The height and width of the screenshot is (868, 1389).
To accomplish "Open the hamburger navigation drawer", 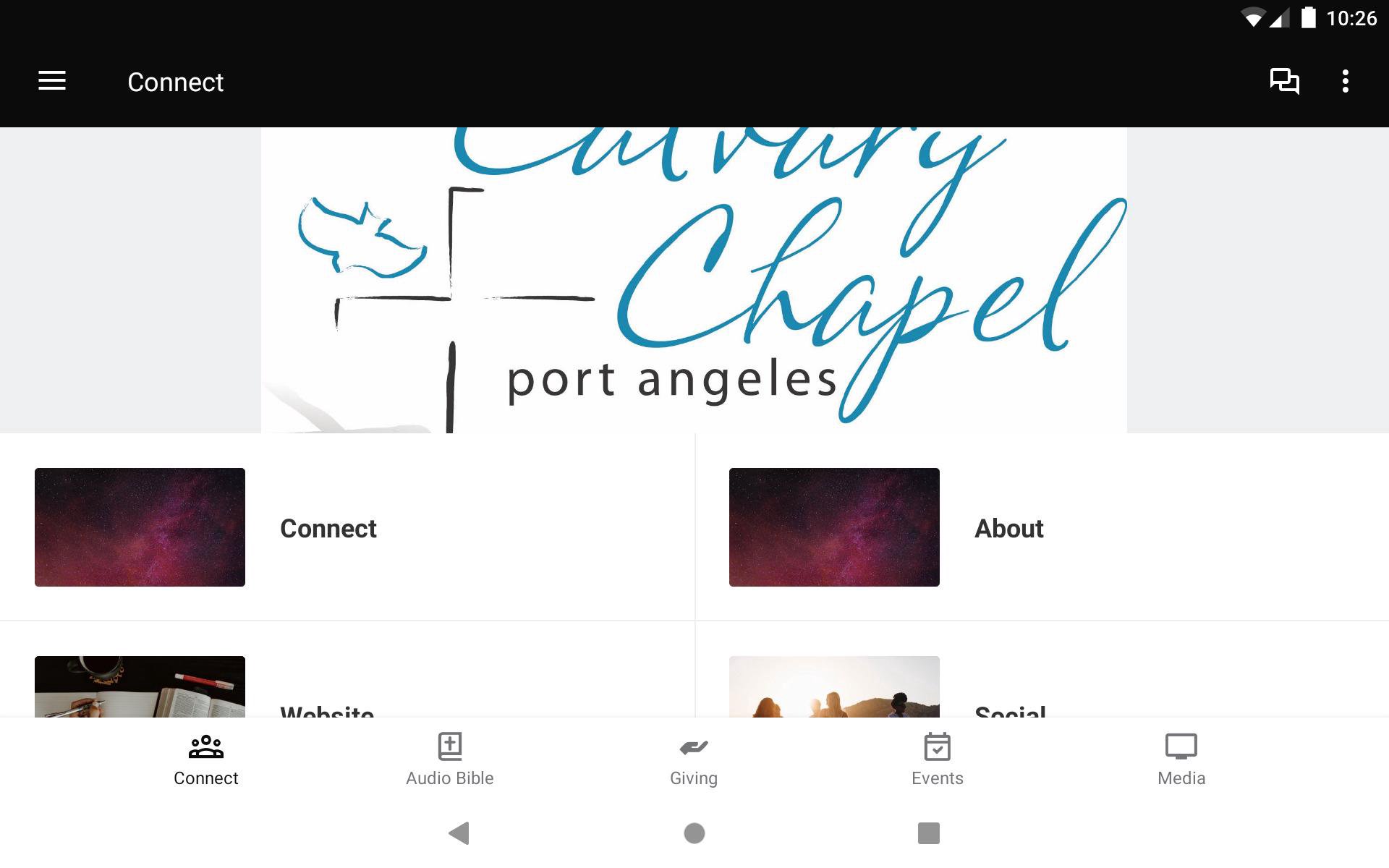I will pyautogui.click(x=52, y=81).
